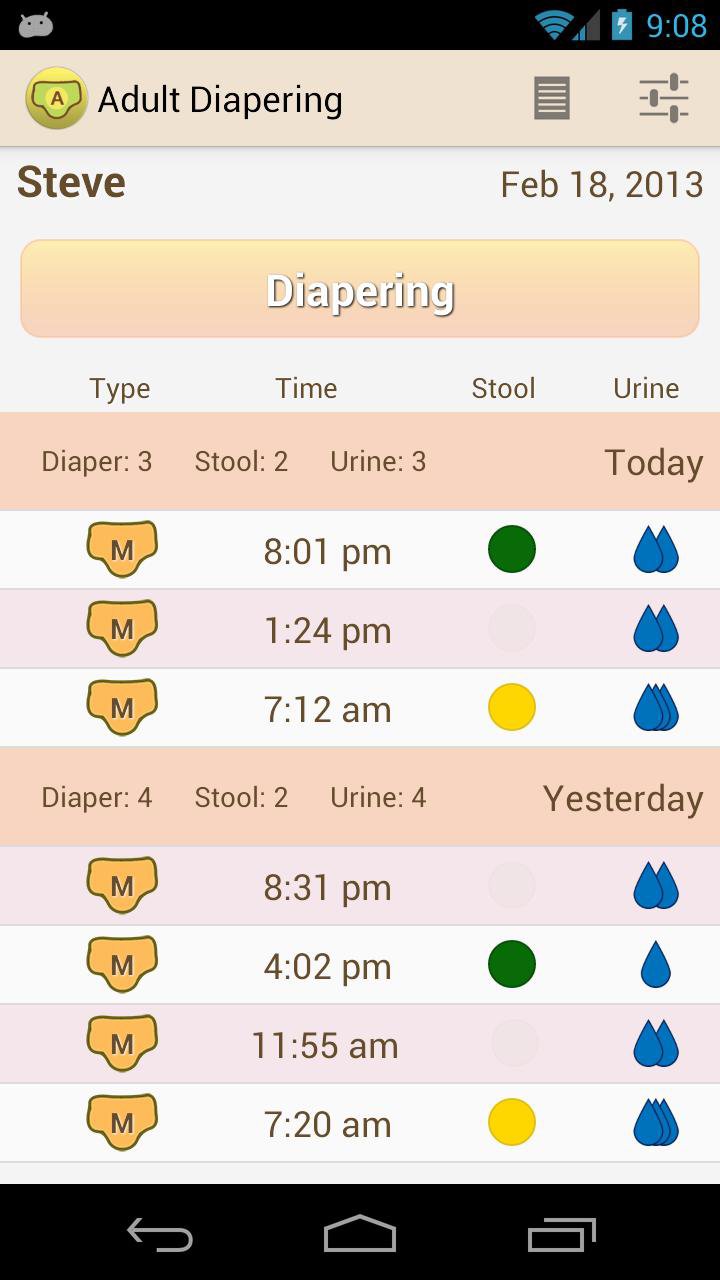The height and width of the screenshot is (1280, 720).
Task: Open the log list icon in toolbar
Action: (550, 98)
